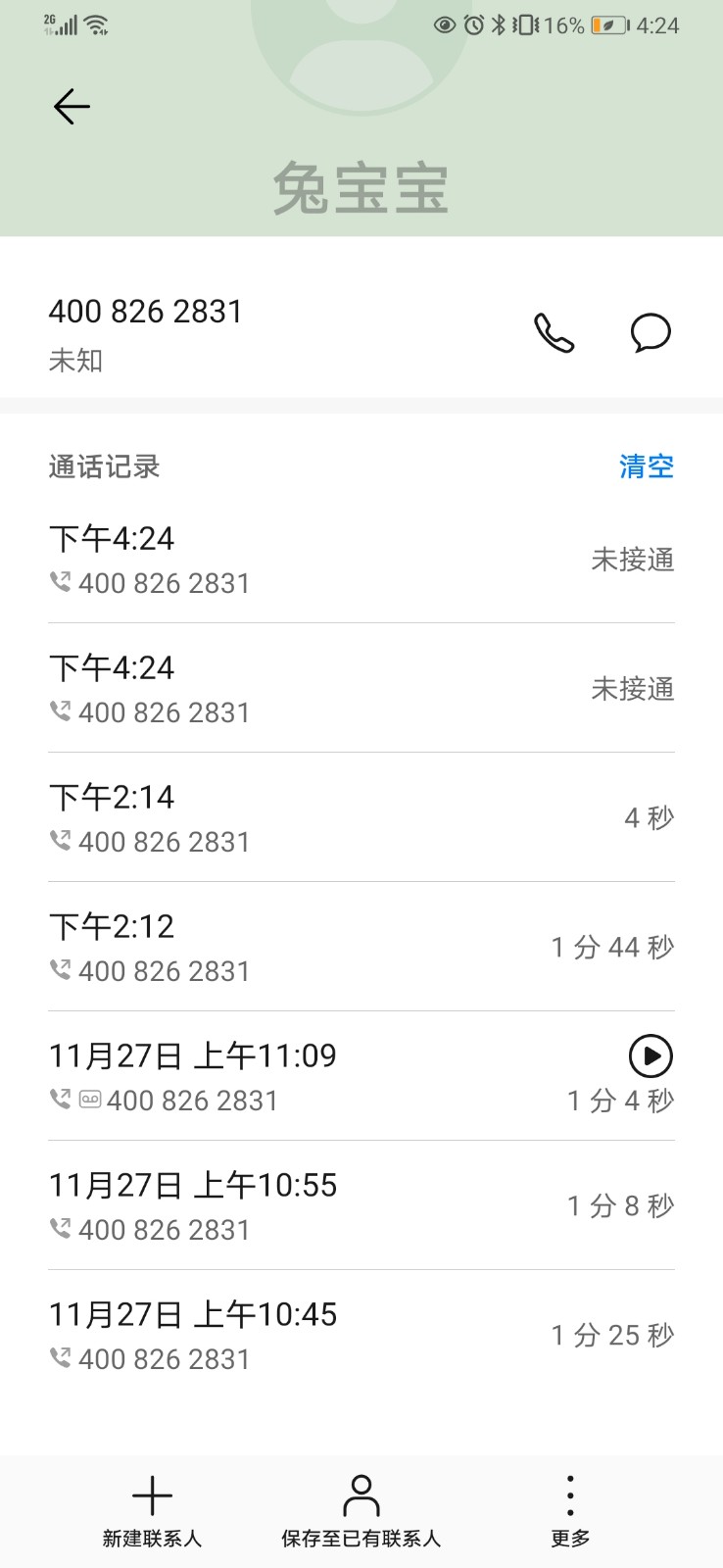
Task: Call 400 826 2831 with the phone icon
Action: (x=554, y=333)
